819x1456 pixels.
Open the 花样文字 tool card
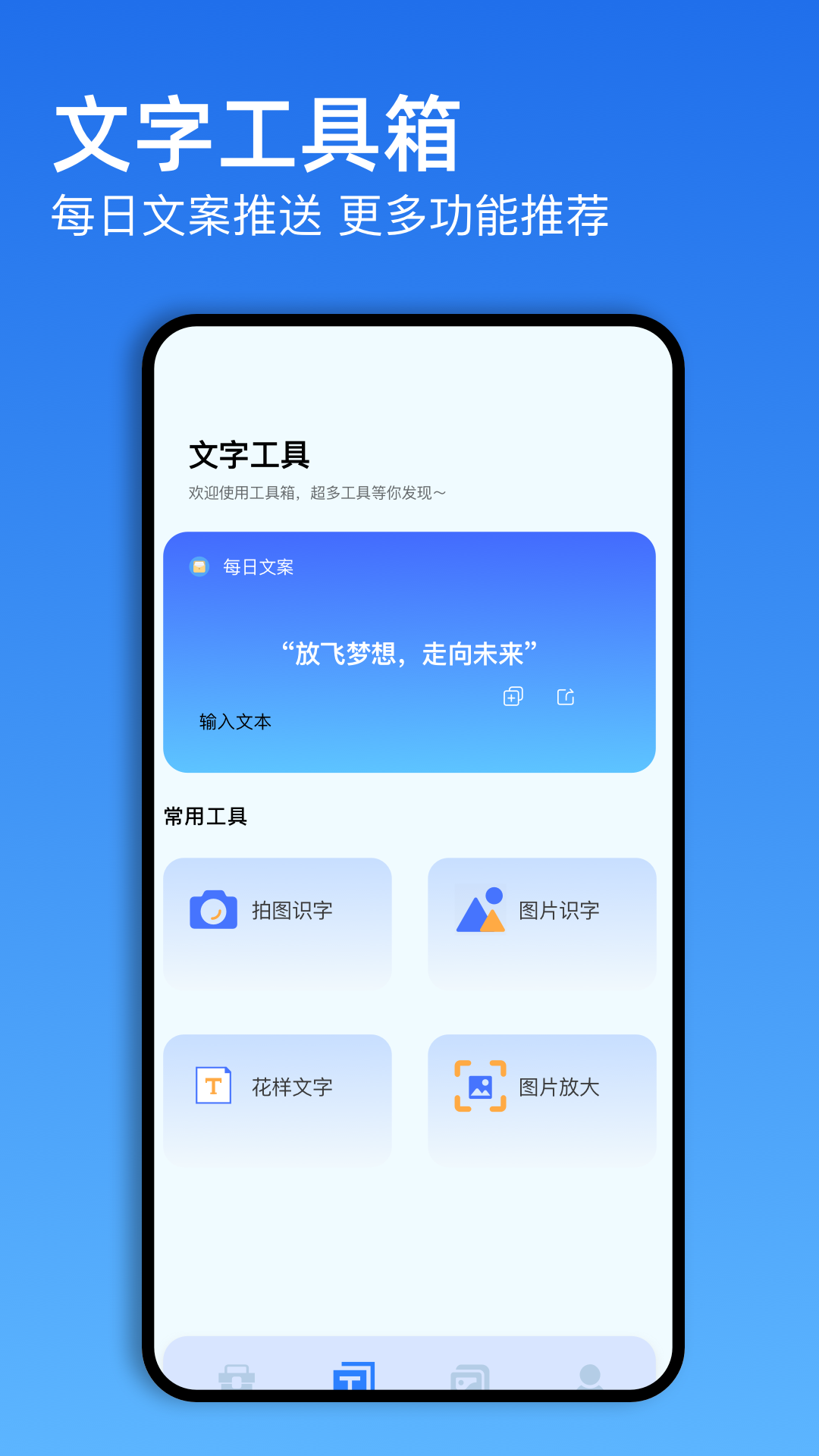pos(278,1100)
